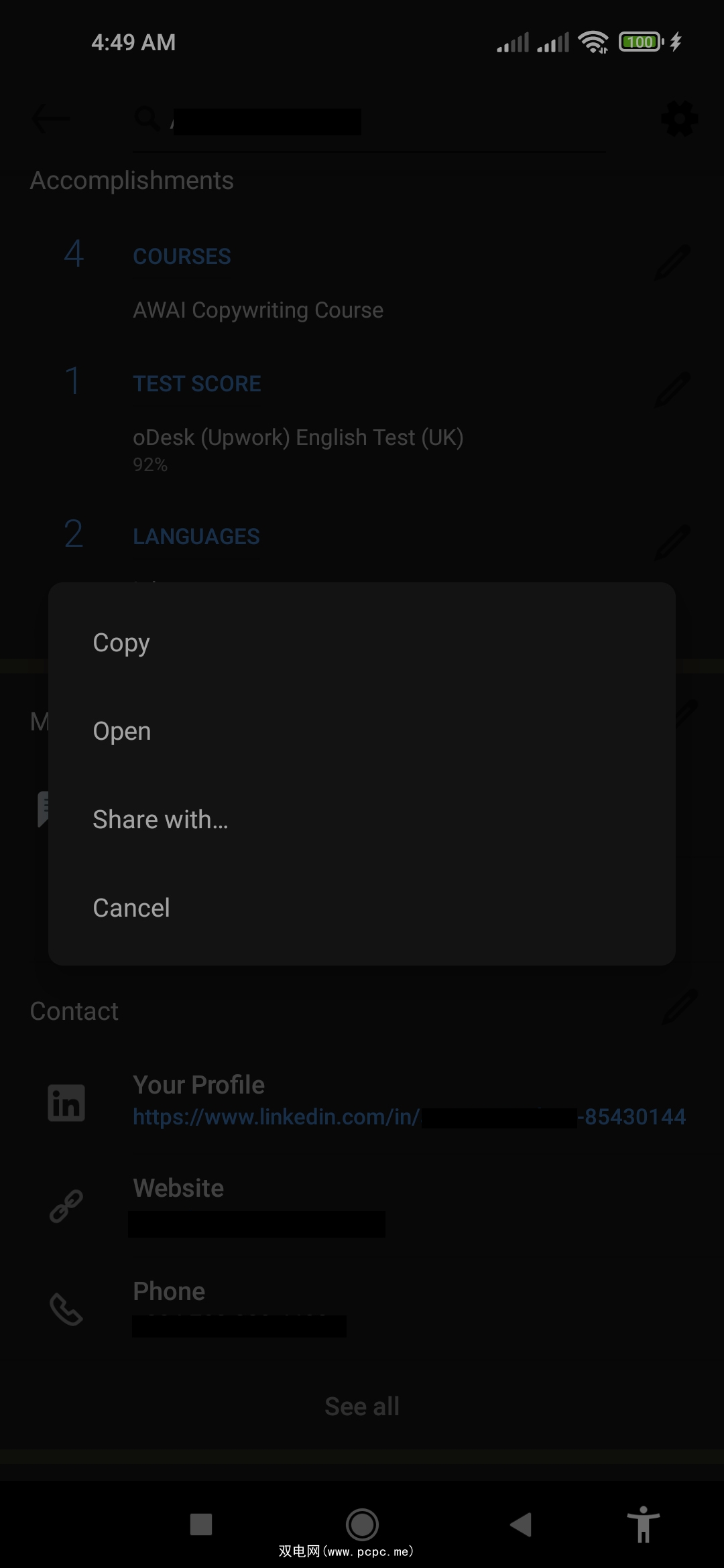Viewport: 724px width, 1568px height.
Task: Open the accessibility shortcut button
Action: (643, 1524)
